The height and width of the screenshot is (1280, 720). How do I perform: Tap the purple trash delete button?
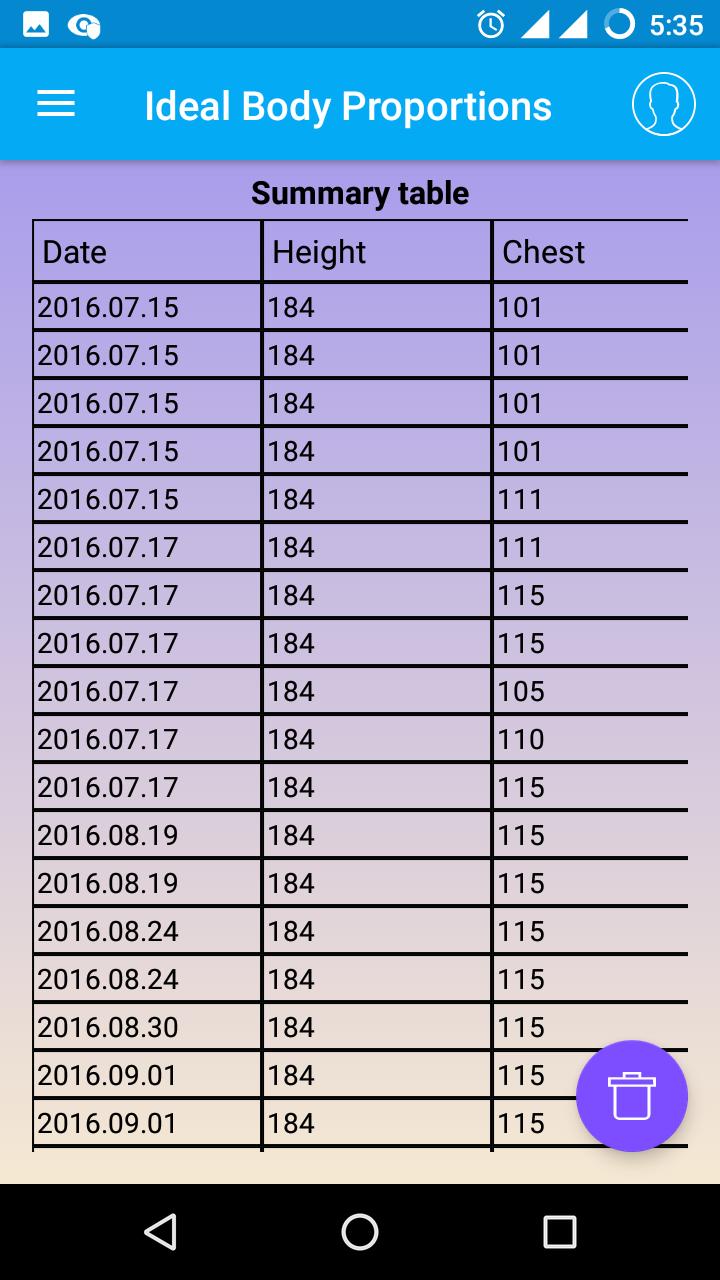631,1096
